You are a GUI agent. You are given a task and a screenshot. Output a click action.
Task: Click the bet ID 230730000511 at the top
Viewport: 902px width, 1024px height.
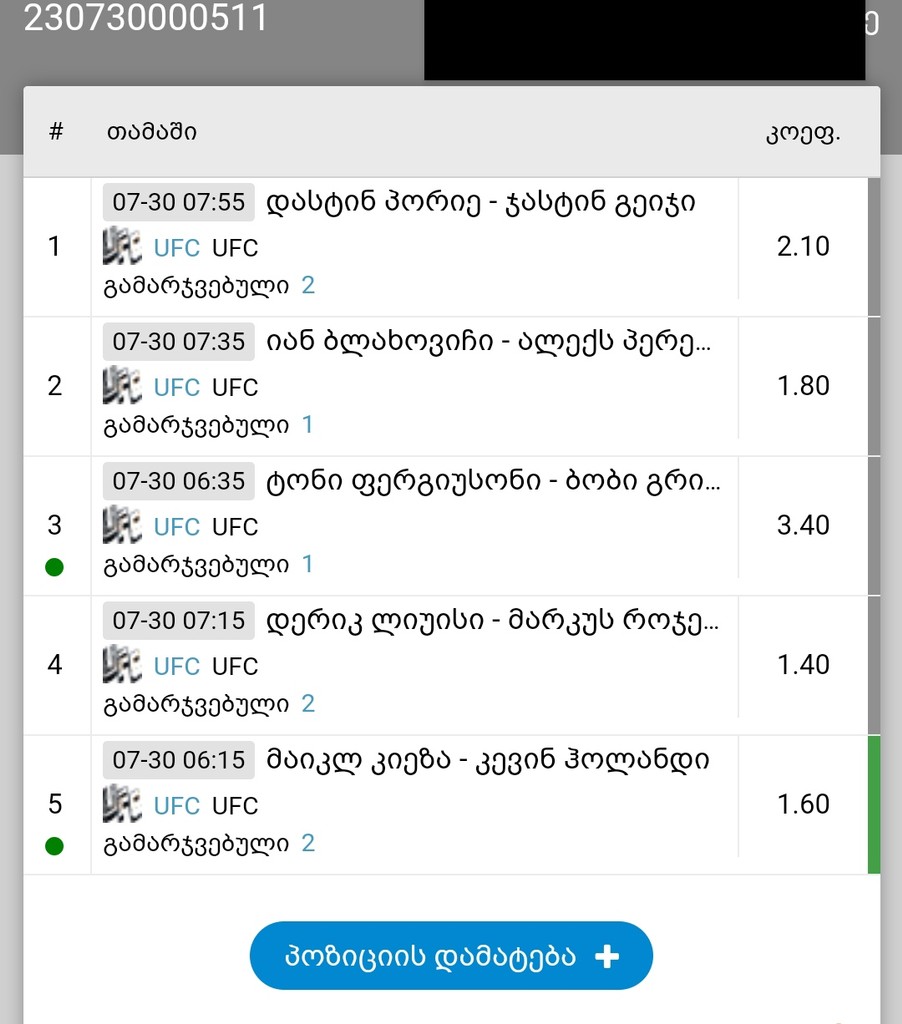(x=146, y=18)
